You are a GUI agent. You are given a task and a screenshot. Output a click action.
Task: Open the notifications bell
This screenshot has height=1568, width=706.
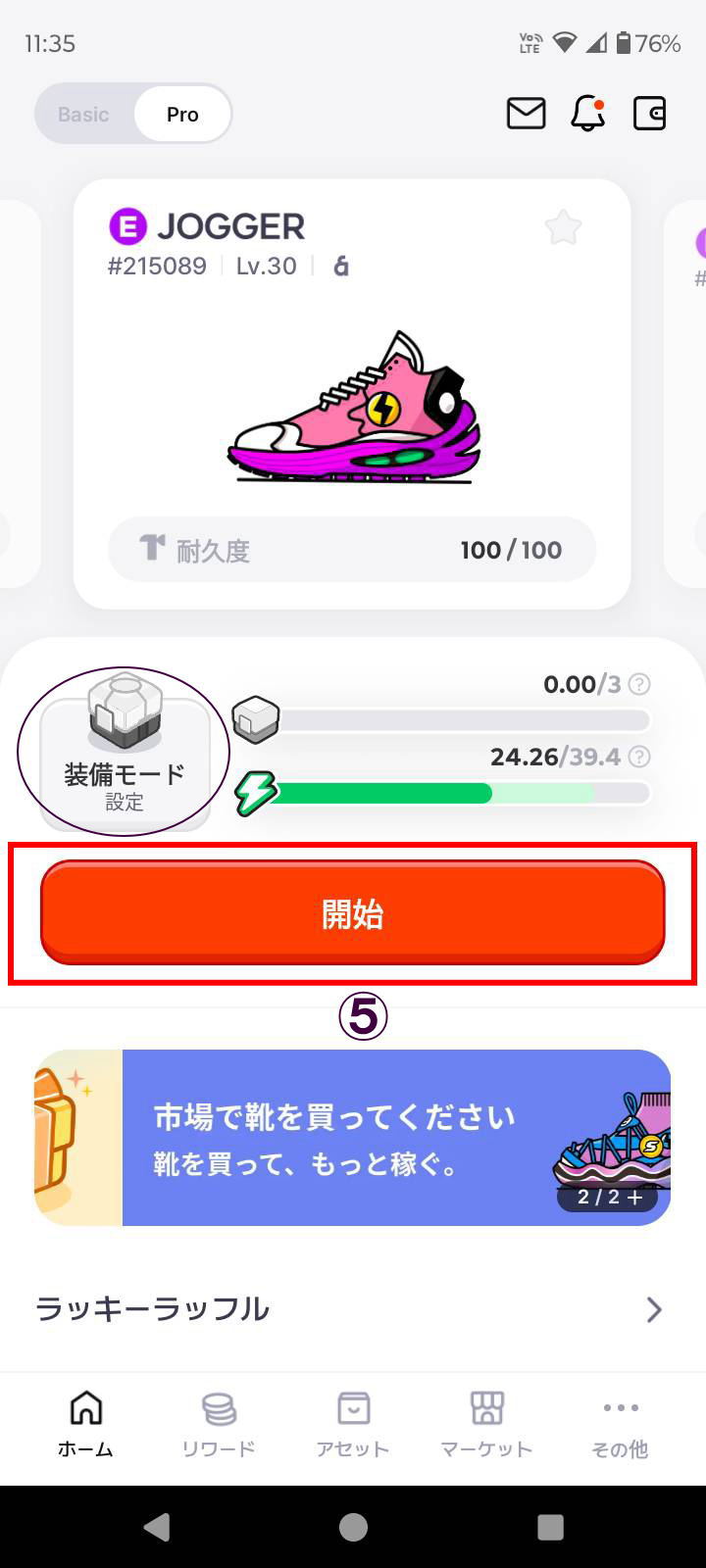coord(587,115)
